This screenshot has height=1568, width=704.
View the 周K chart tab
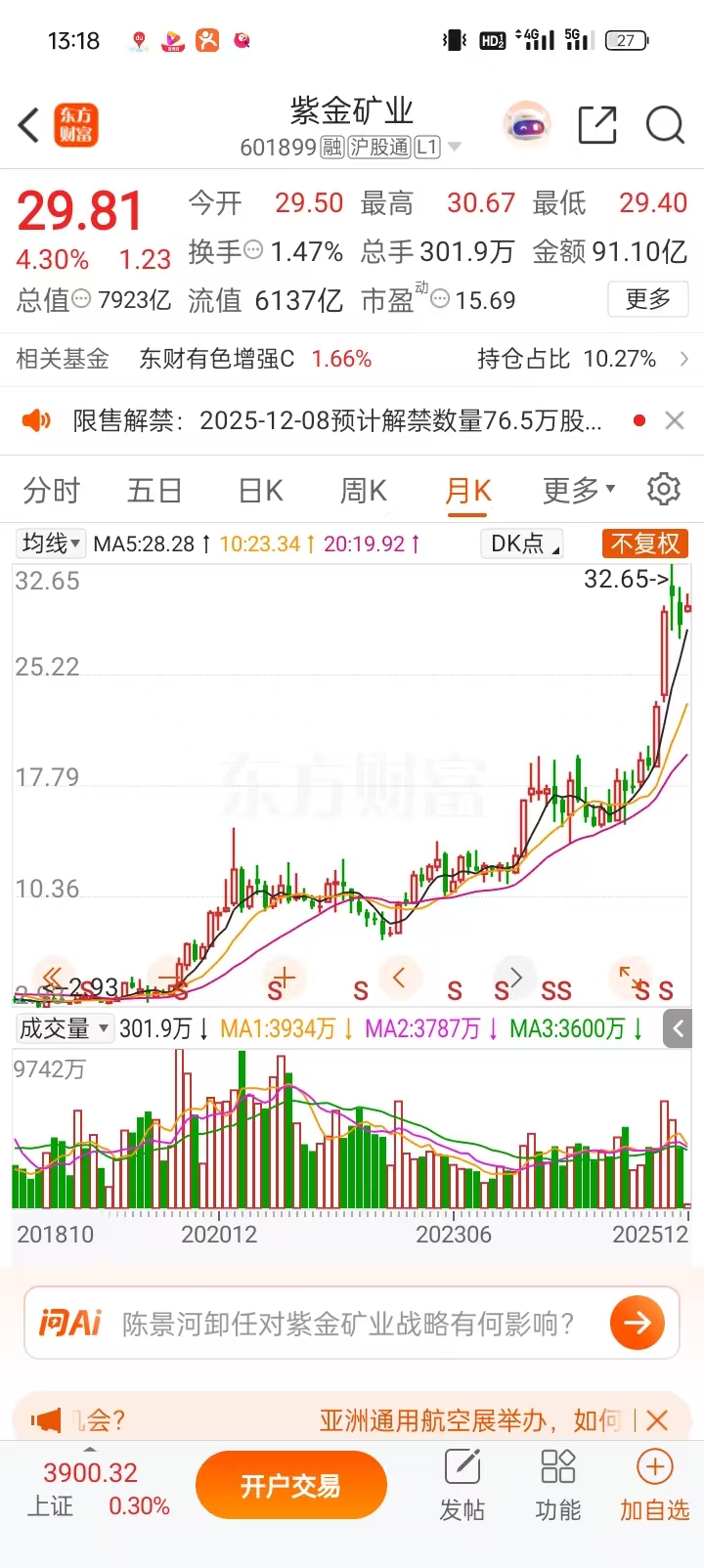click(363, 490)
